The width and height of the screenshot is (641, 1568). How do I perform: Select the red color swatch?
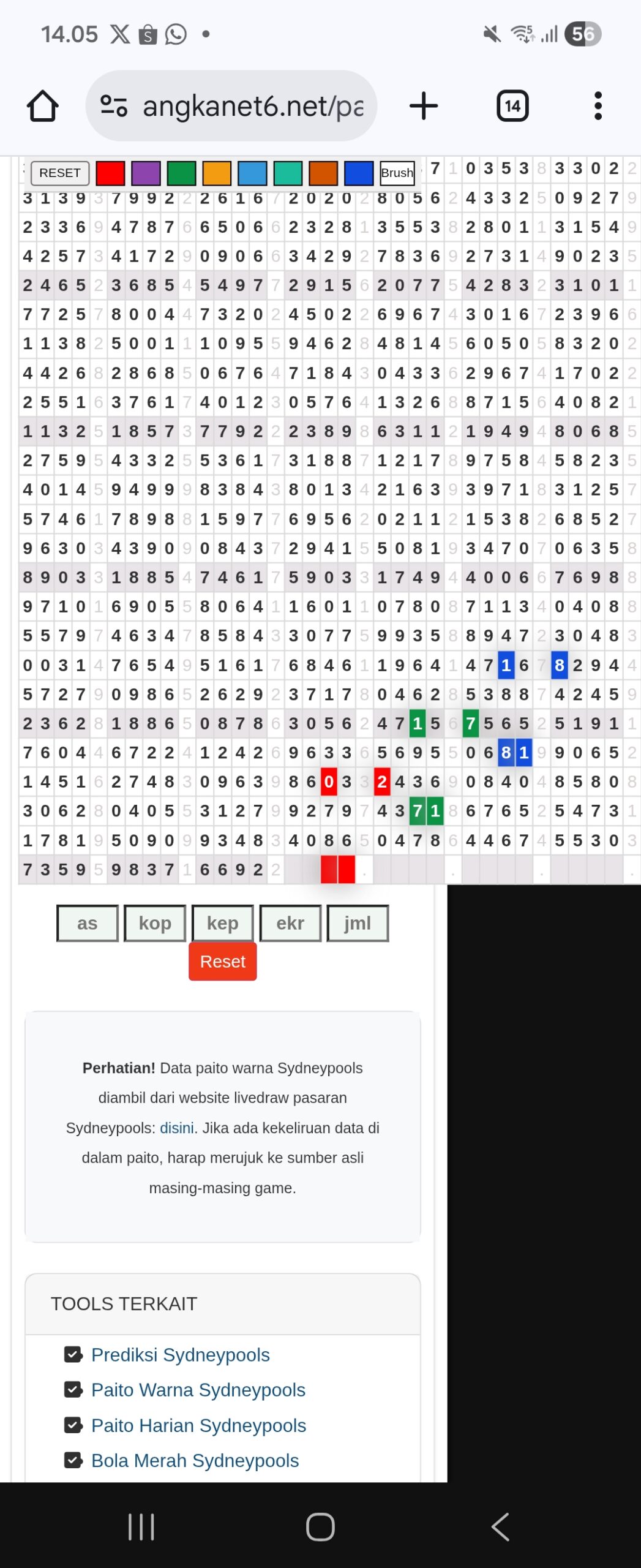pos(110,173)
